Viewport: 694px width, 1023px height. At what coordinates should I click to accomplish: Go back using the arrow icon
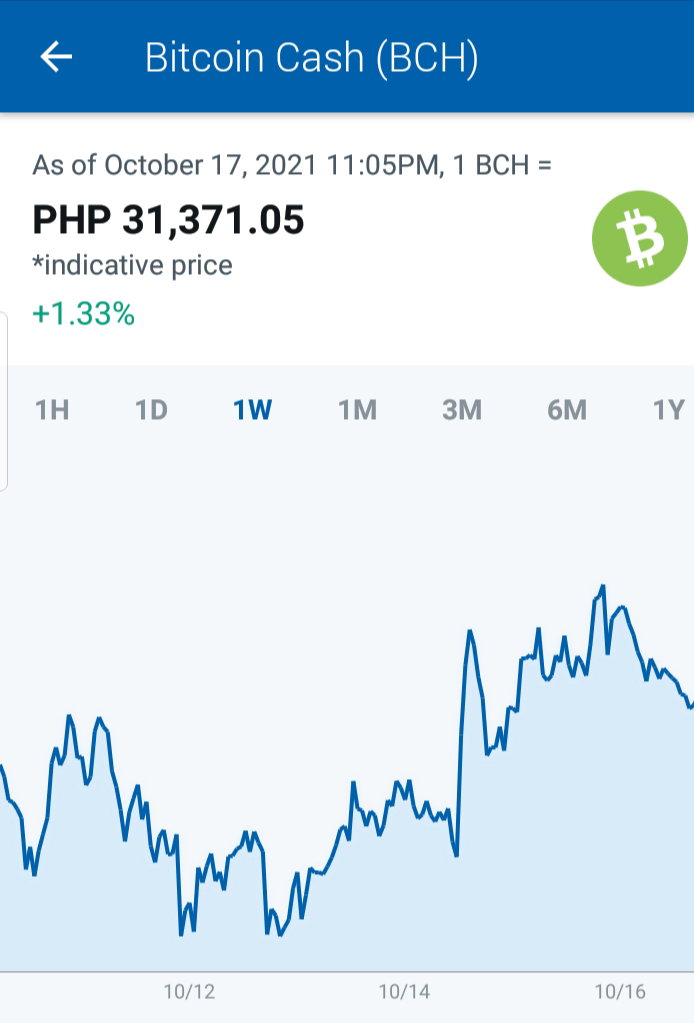pyautogui.click(x=56, y=57)
